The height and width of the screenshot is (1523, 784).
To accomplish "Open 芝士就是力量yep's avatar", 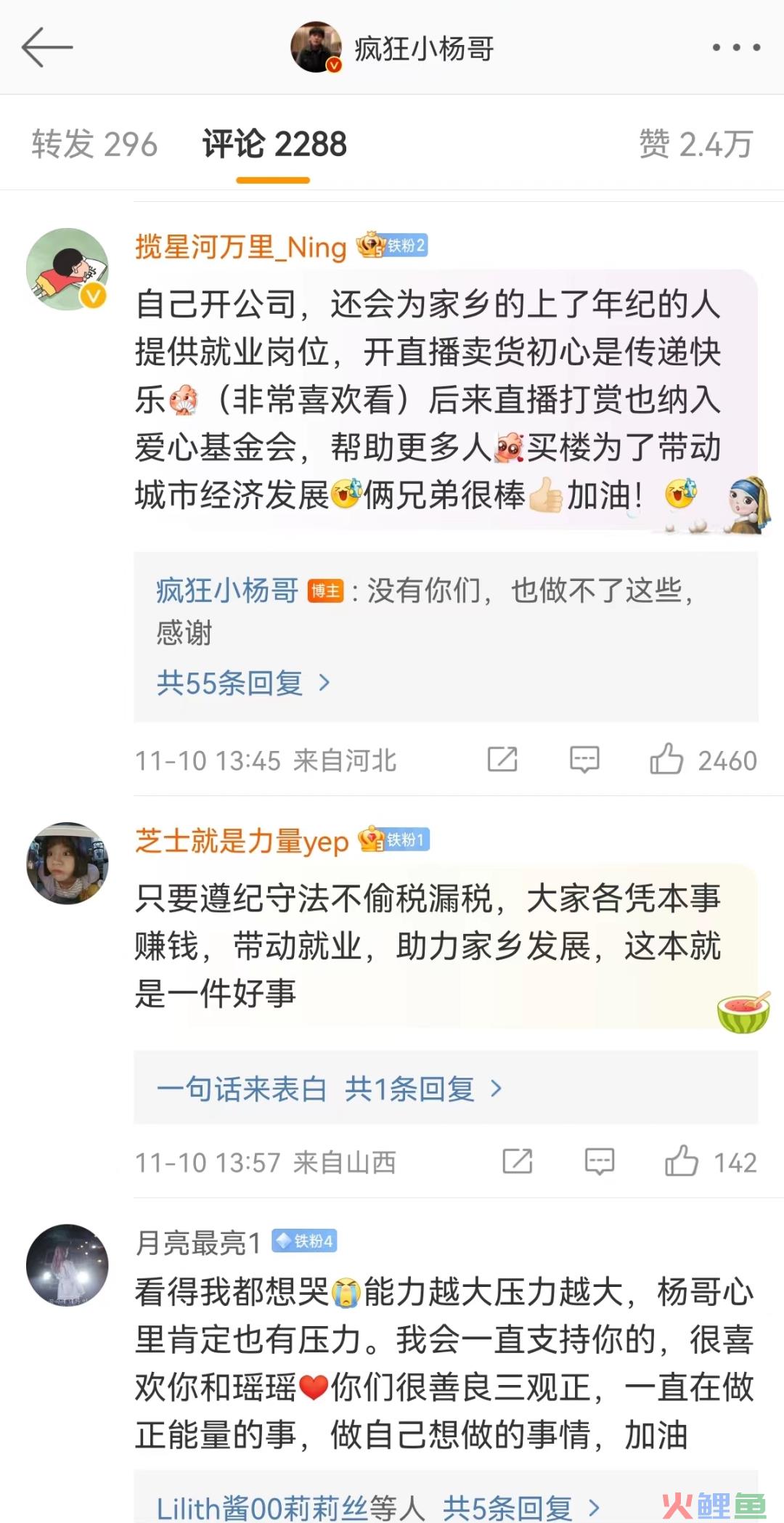I will 67,863.
